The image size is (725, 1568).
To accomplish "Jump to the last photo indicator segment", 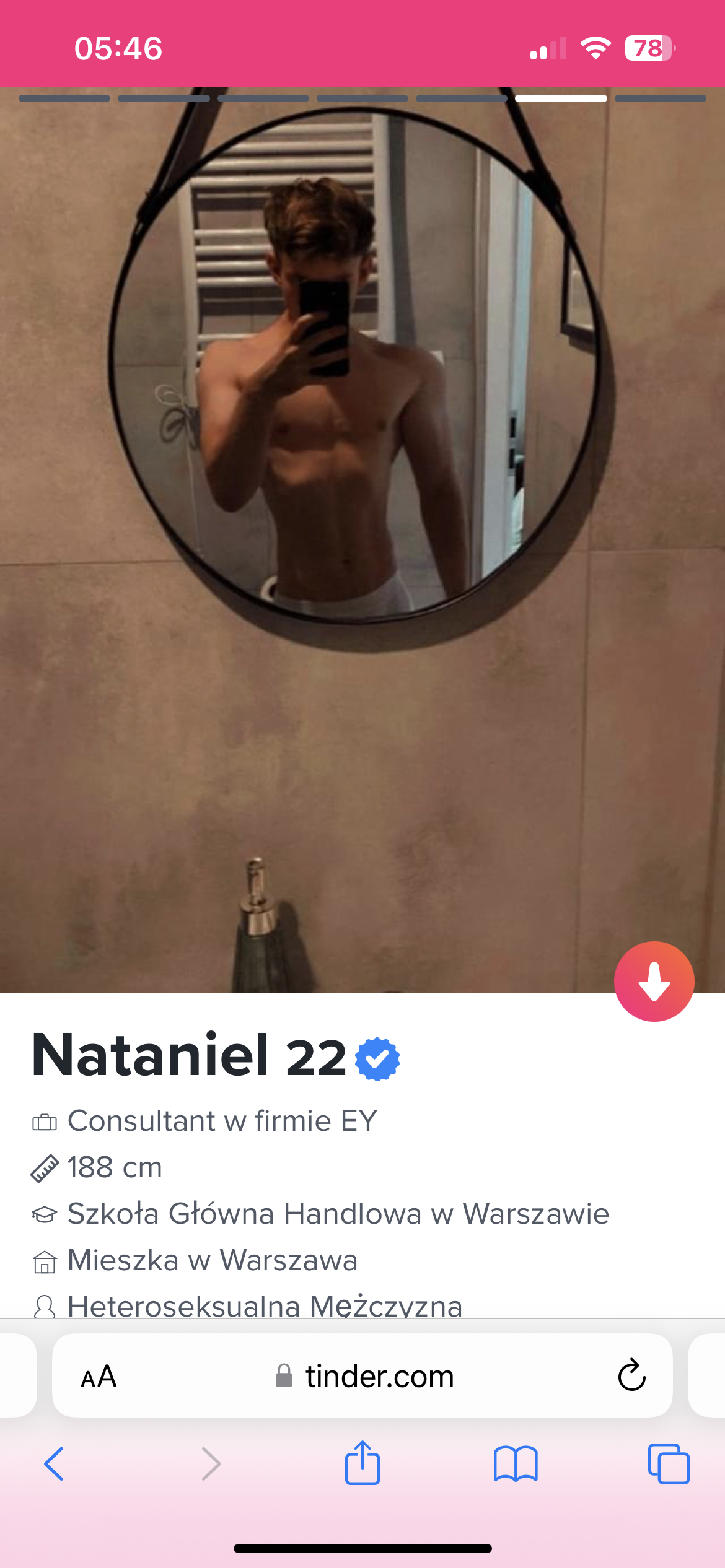I will (x=660, y=98).
